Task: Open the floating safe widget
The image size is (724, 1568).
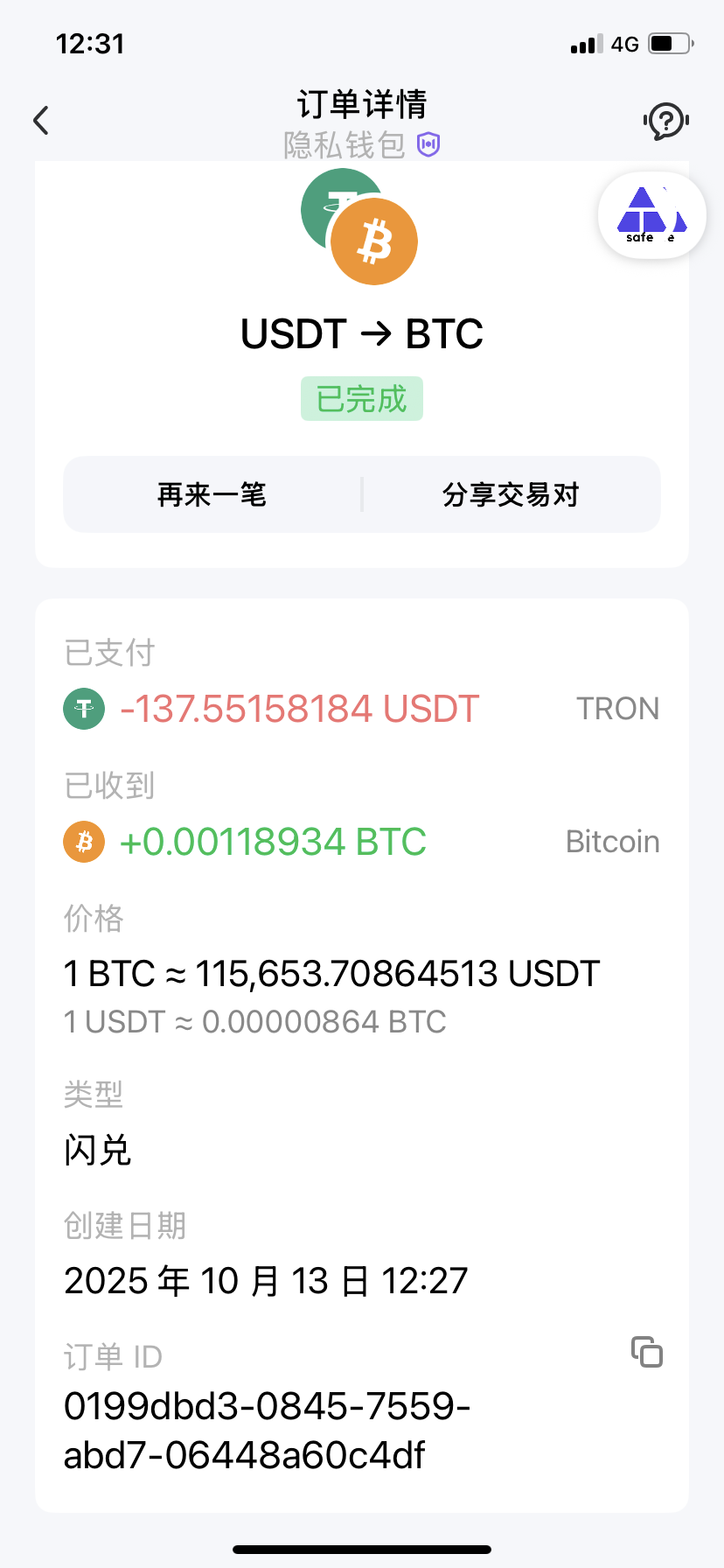Action: tap(651, 215)
